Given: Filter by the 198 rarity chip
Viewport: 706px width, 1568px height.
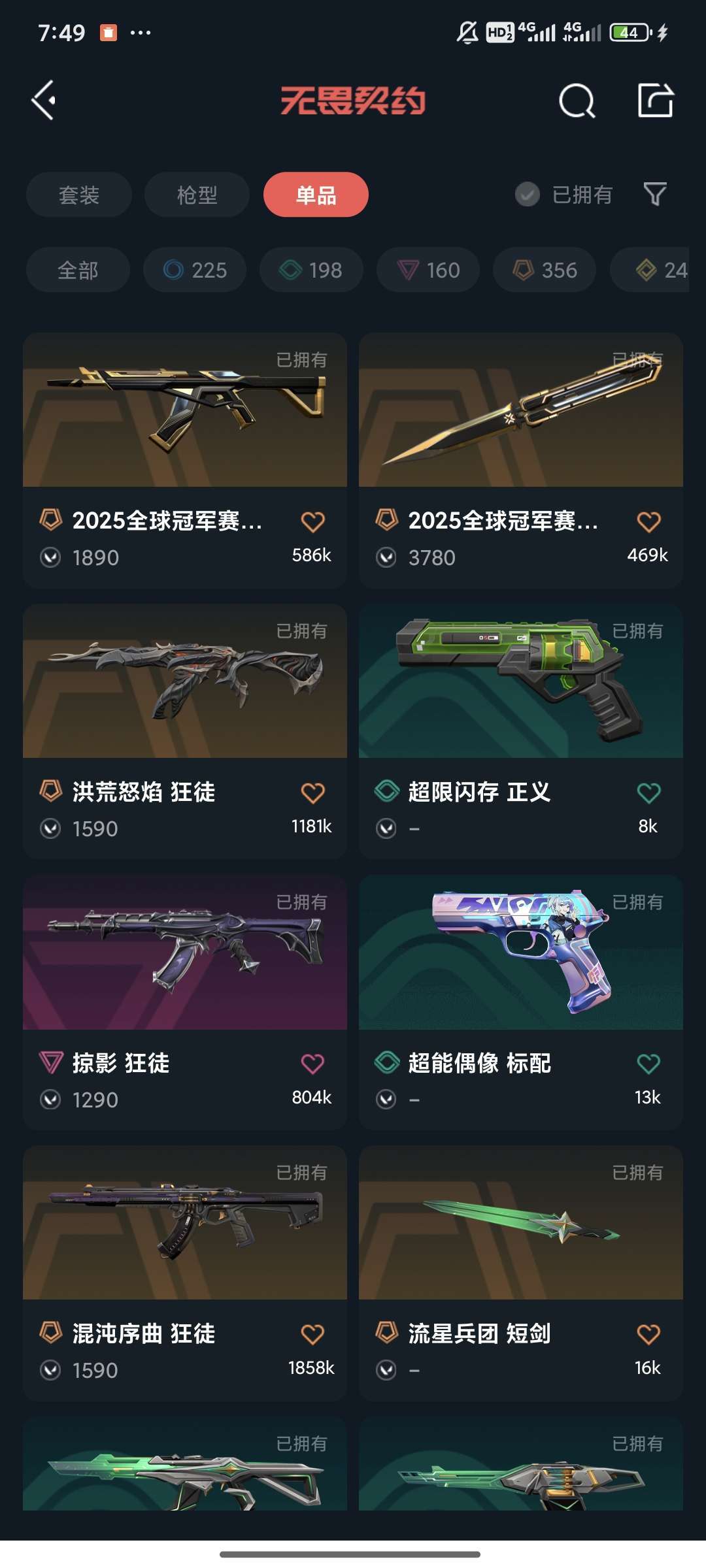Looking at the screenshot, I should pos(311,270).
